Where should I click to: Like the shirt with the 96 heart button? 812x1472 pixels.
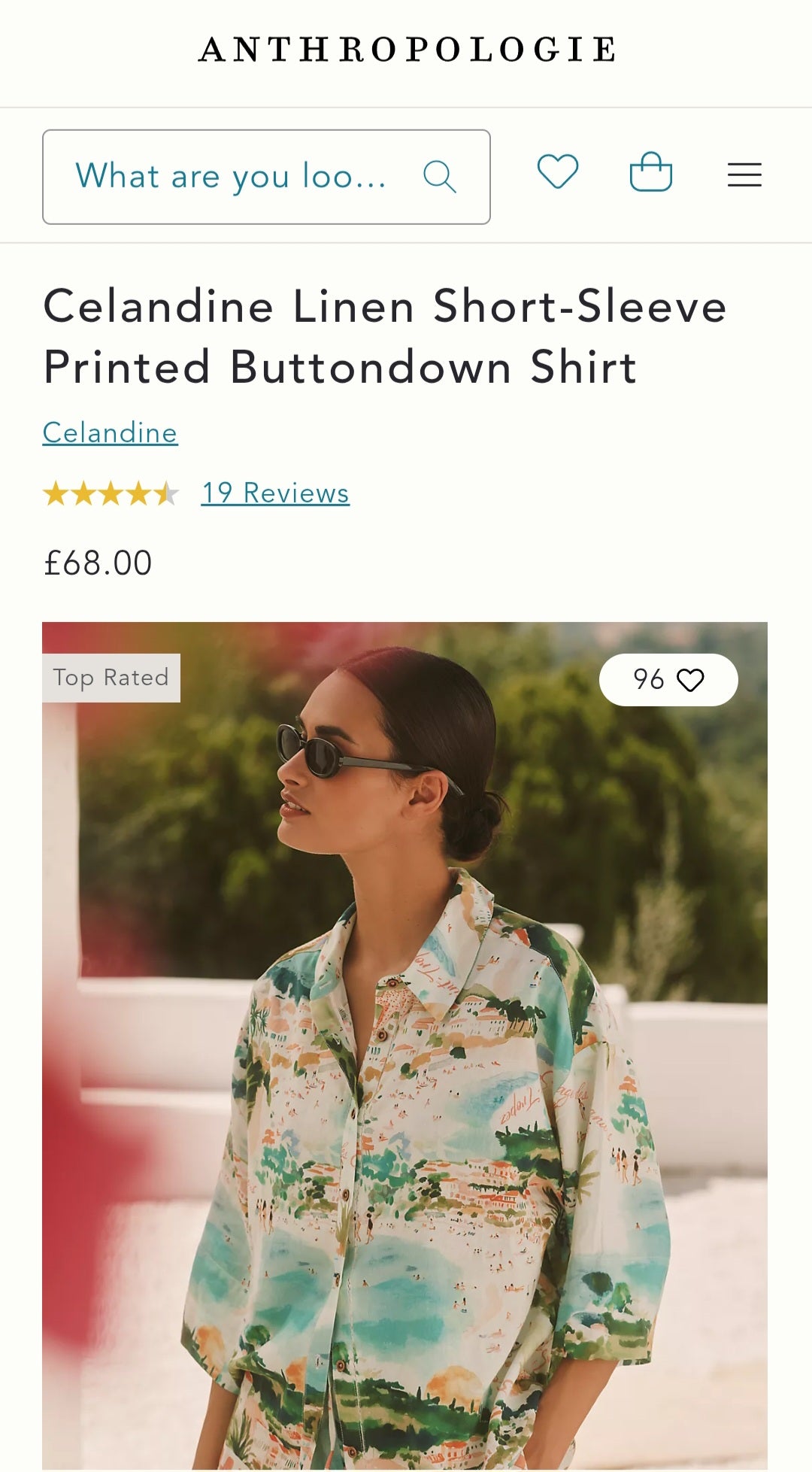point(668,680)
